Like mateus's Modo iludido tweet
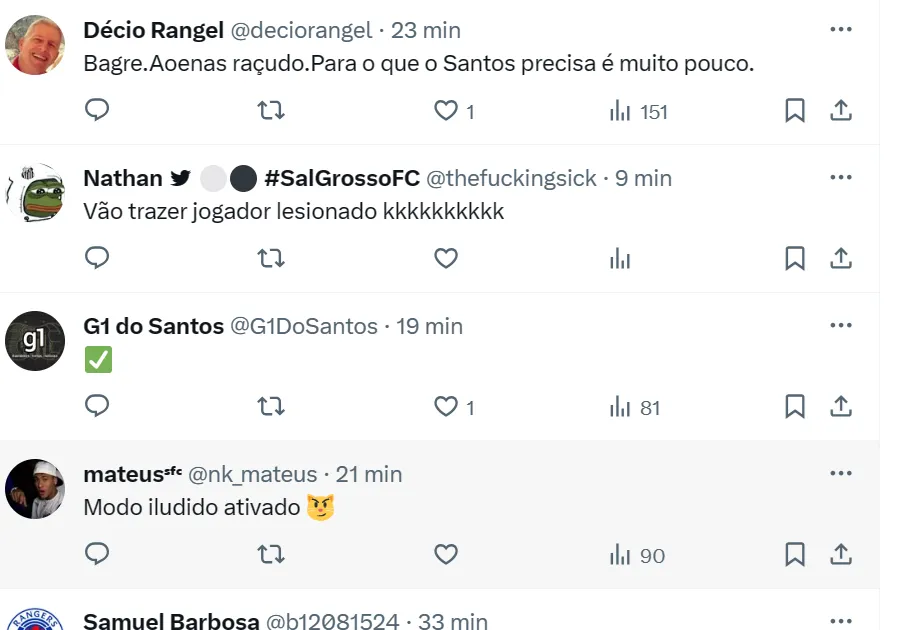This screenshot has height=630, width=915. pos(446,554)
